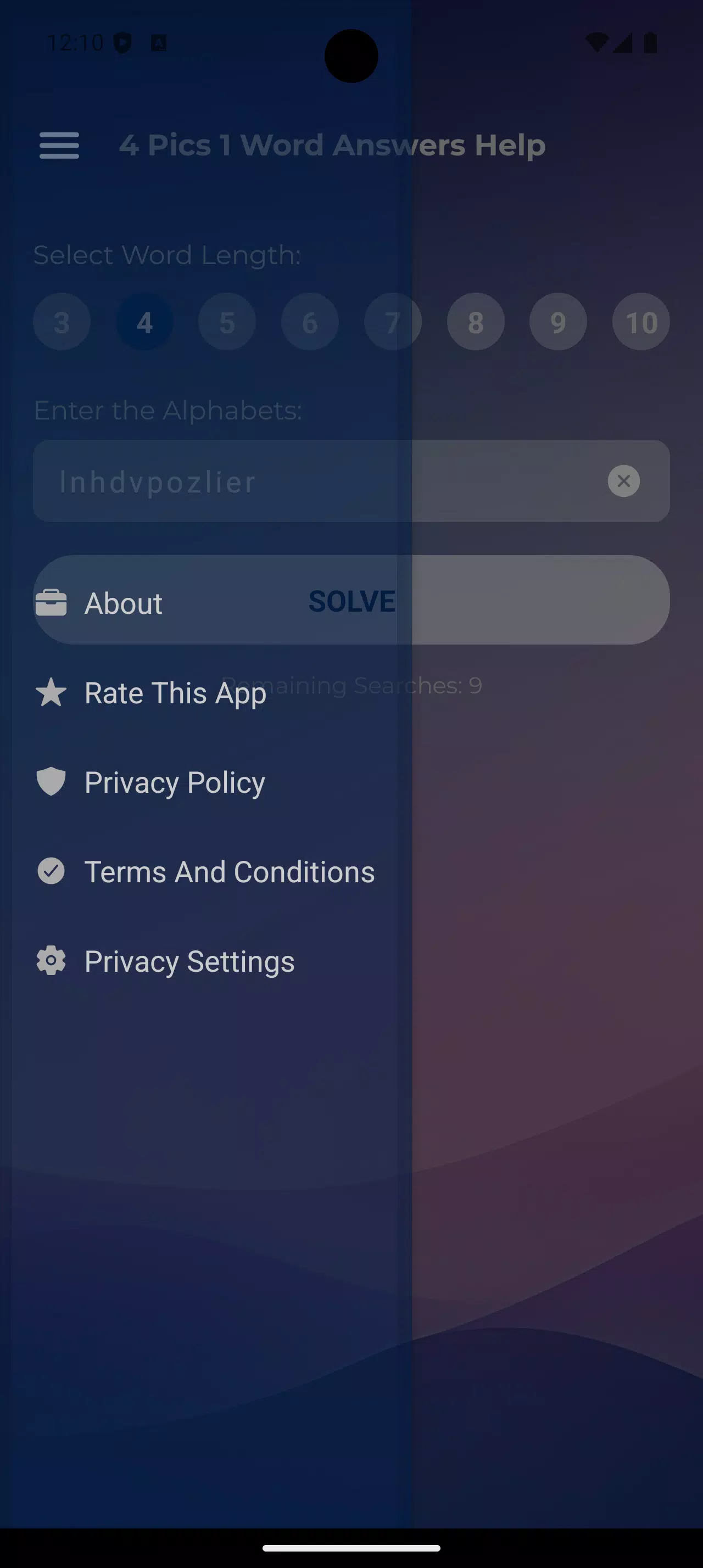Image resolution: width=703 pixels, height=1568 pixels.
Task: View Terms And Conditions
Action: (x=229, y=872)
